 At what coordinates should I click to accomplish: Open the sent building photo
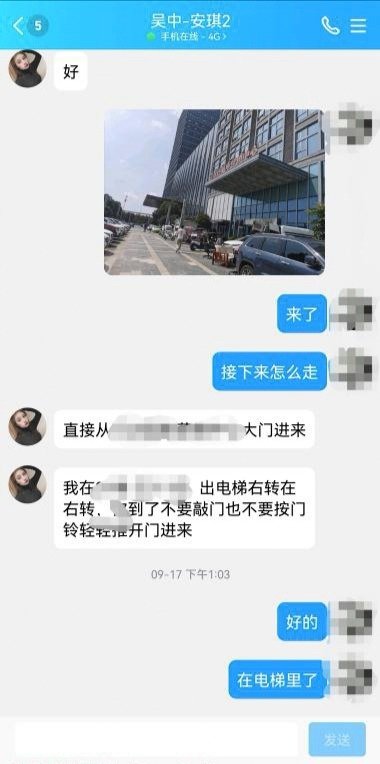(214, 192)
